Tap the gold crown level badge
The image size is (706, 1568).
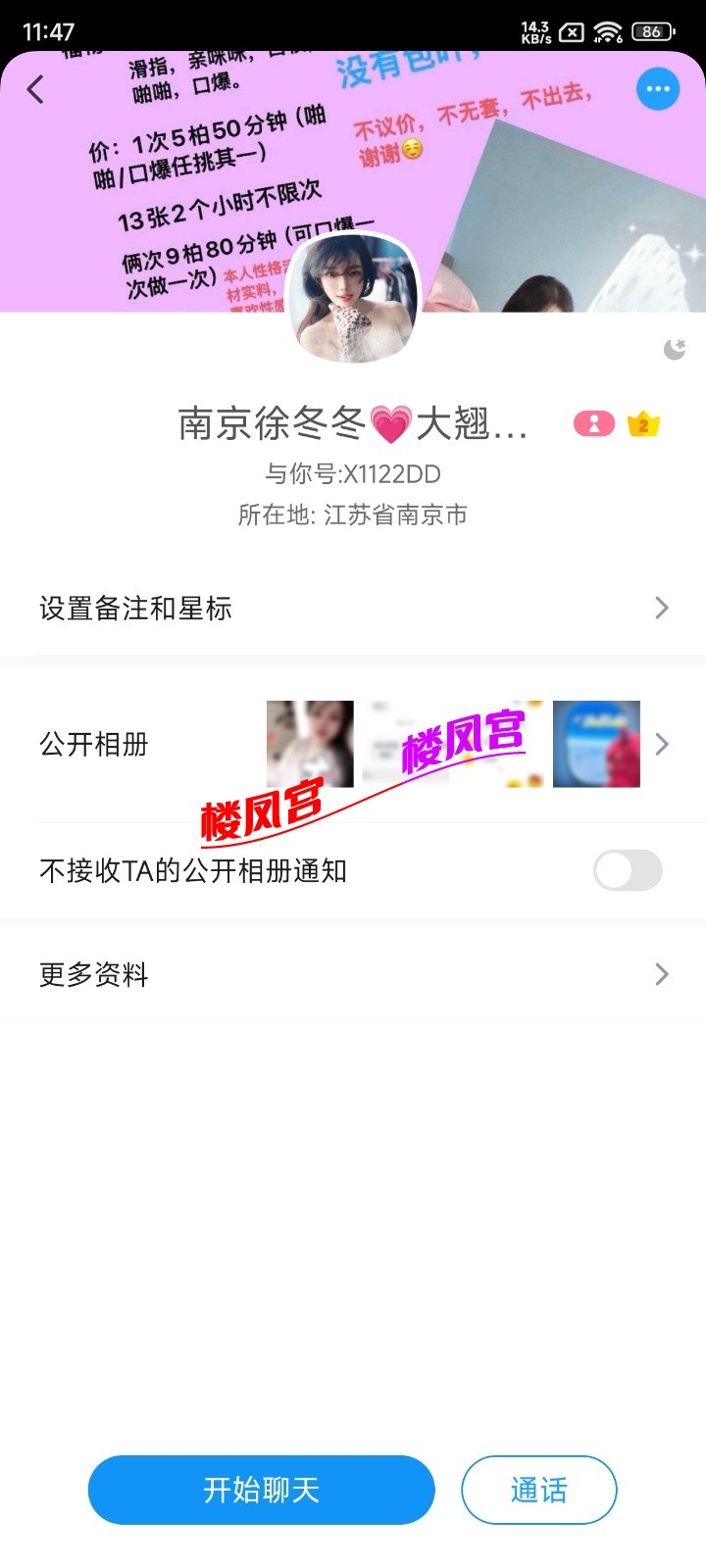point(643,424)
